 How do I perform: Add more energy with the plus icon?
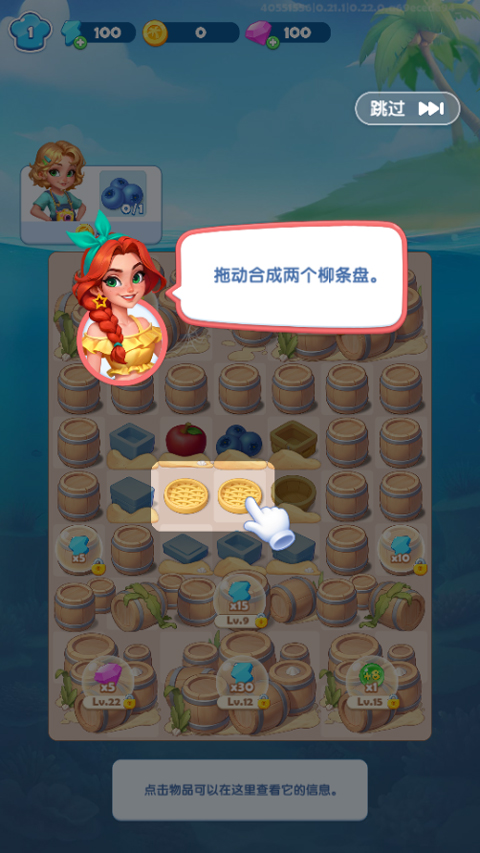[80, 43]
